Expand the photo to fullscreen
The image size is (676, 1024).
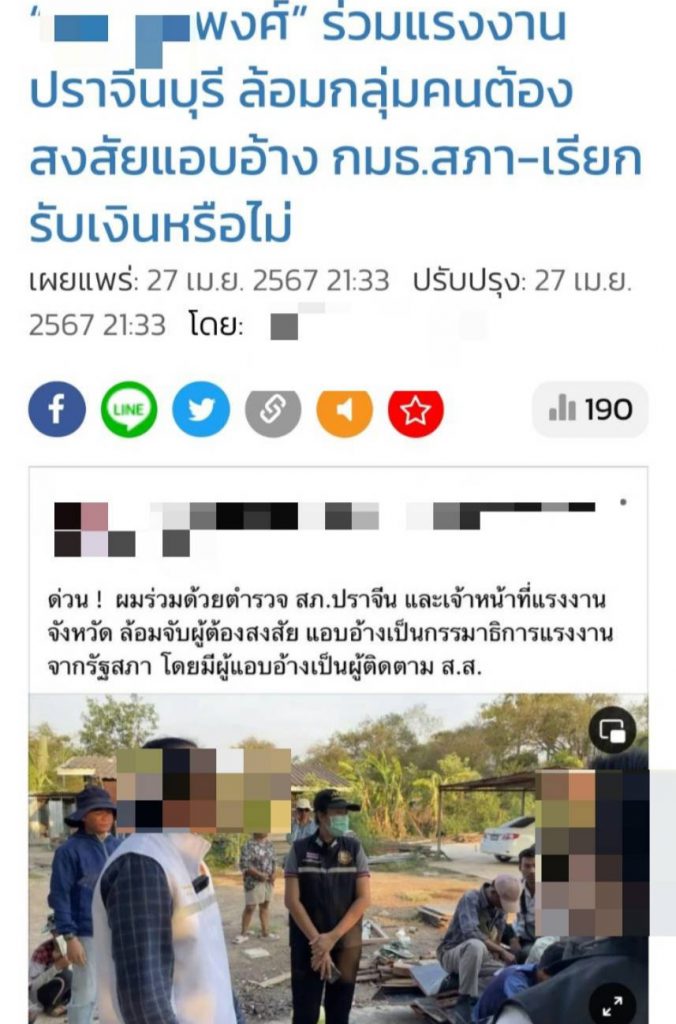(611, 1001)
